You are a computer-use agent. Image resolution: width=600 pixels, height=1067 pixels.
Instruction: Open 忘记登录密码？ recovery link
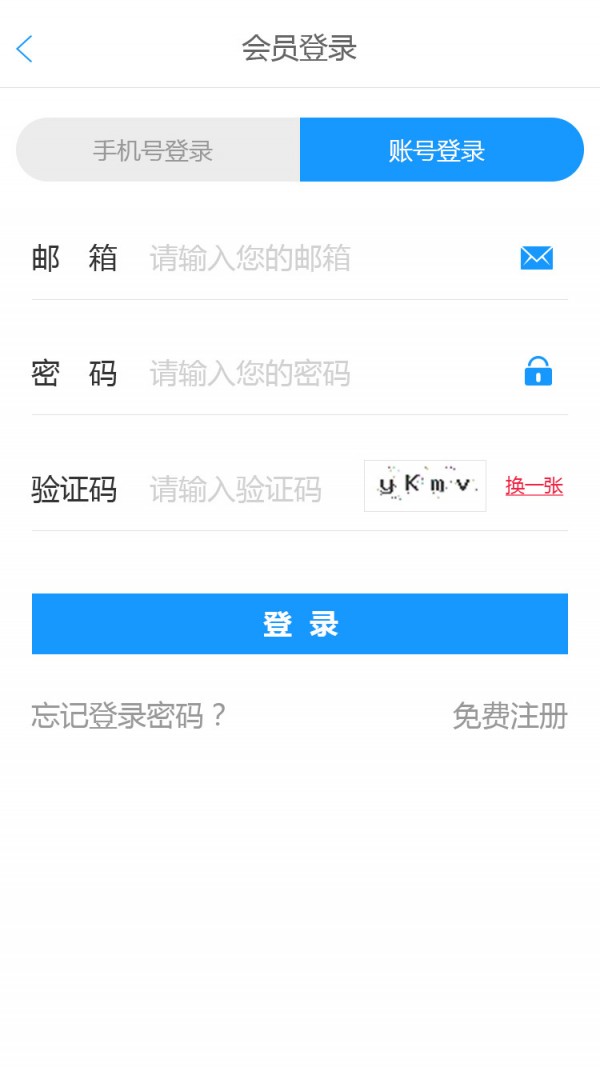click(130, 716)
